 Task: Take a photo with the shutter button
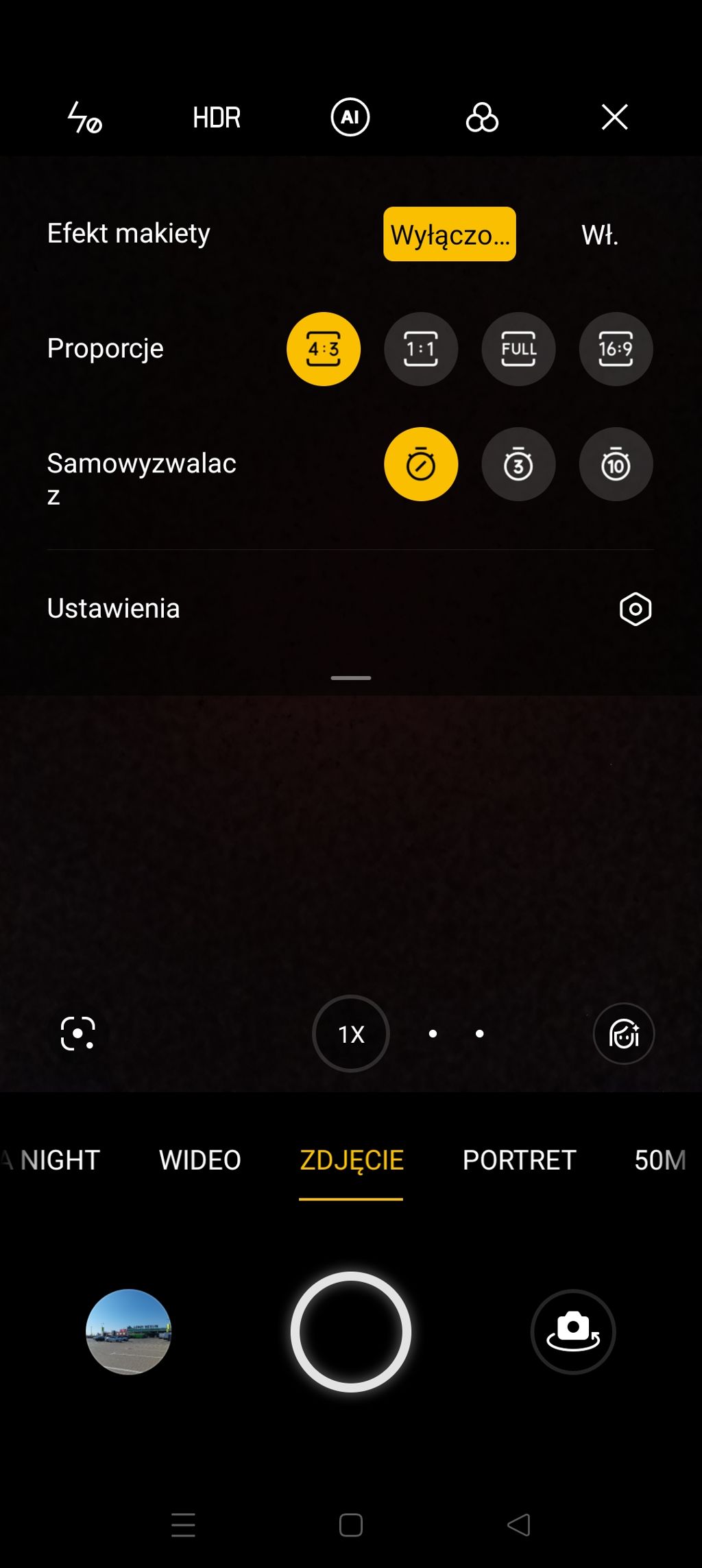pyautogui.click(x=351, y=1331)
